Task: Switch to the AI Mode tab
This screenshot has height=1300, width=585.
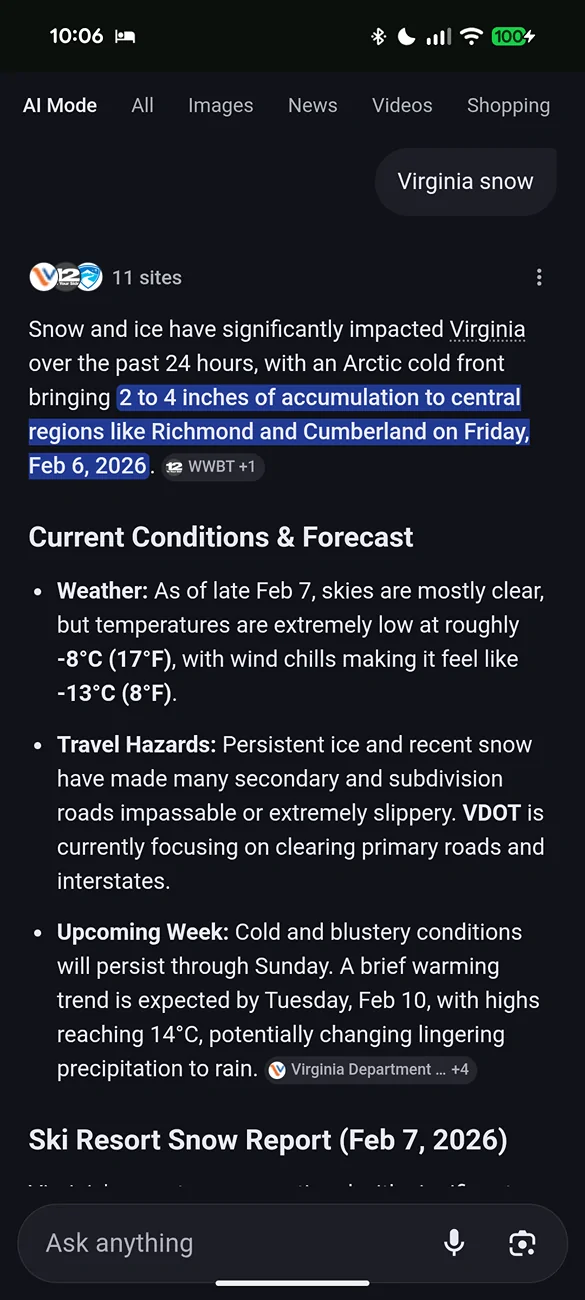Action: [x=60, y=105]
